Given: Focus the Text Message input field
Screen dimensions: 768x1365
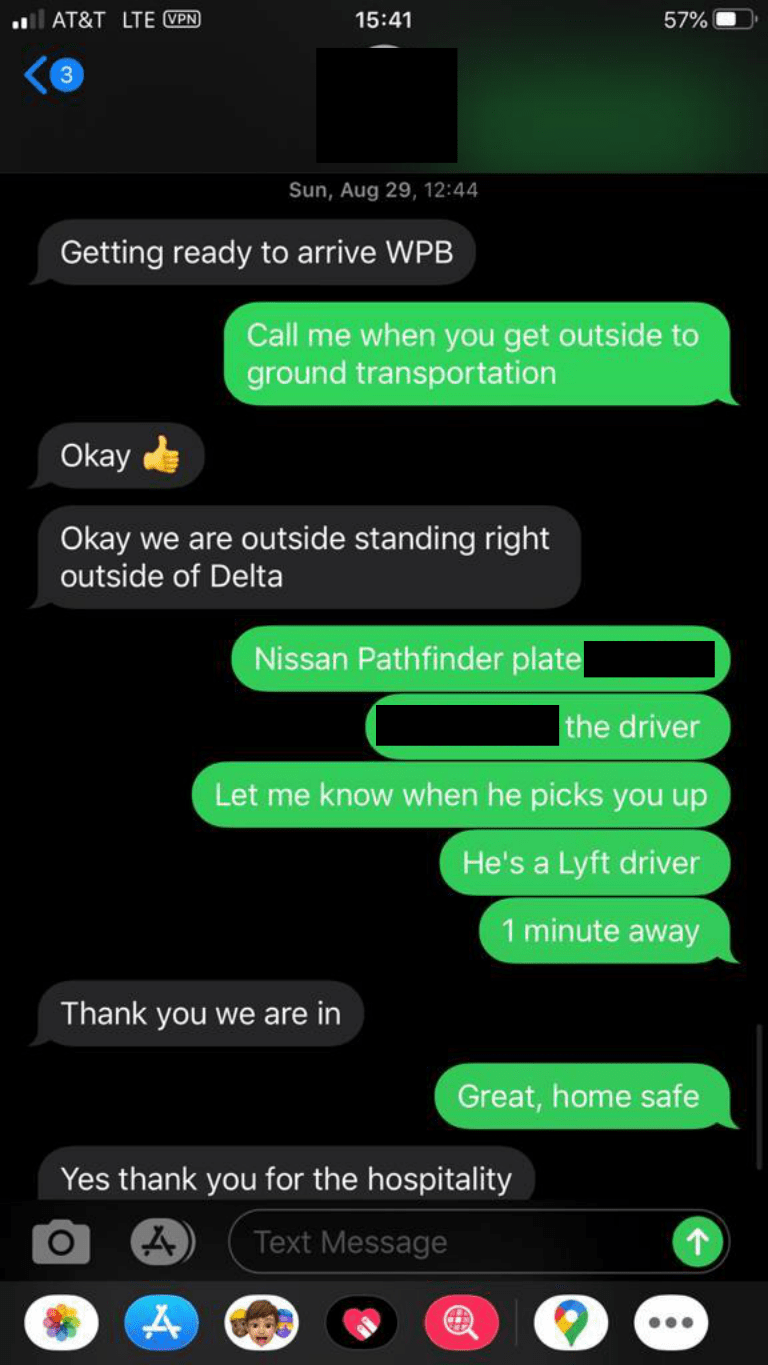Looking at the screenshot, I should 450,1242.
